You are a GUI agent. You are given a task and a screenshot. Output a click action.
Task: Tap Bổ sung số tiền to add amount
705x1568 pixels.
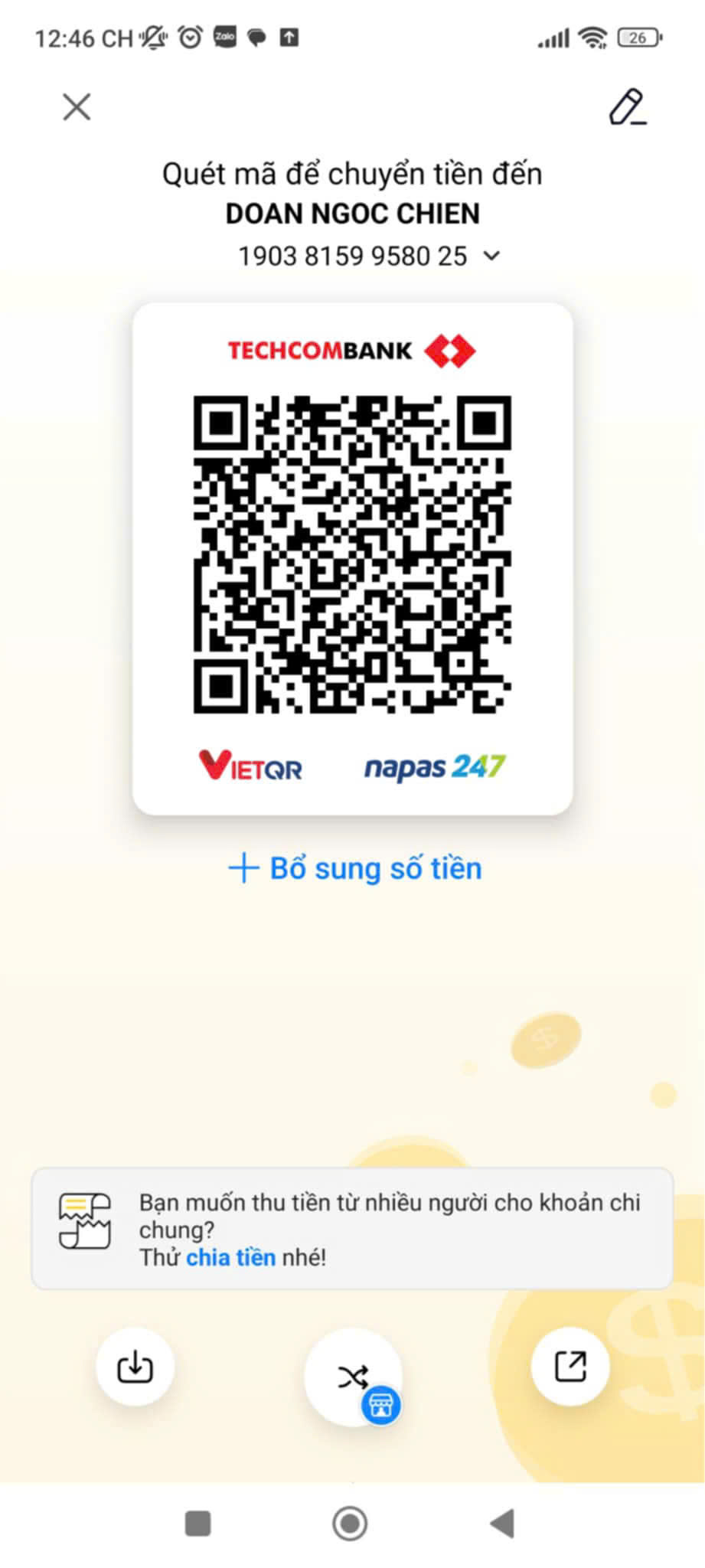click(x=355, y=869)
